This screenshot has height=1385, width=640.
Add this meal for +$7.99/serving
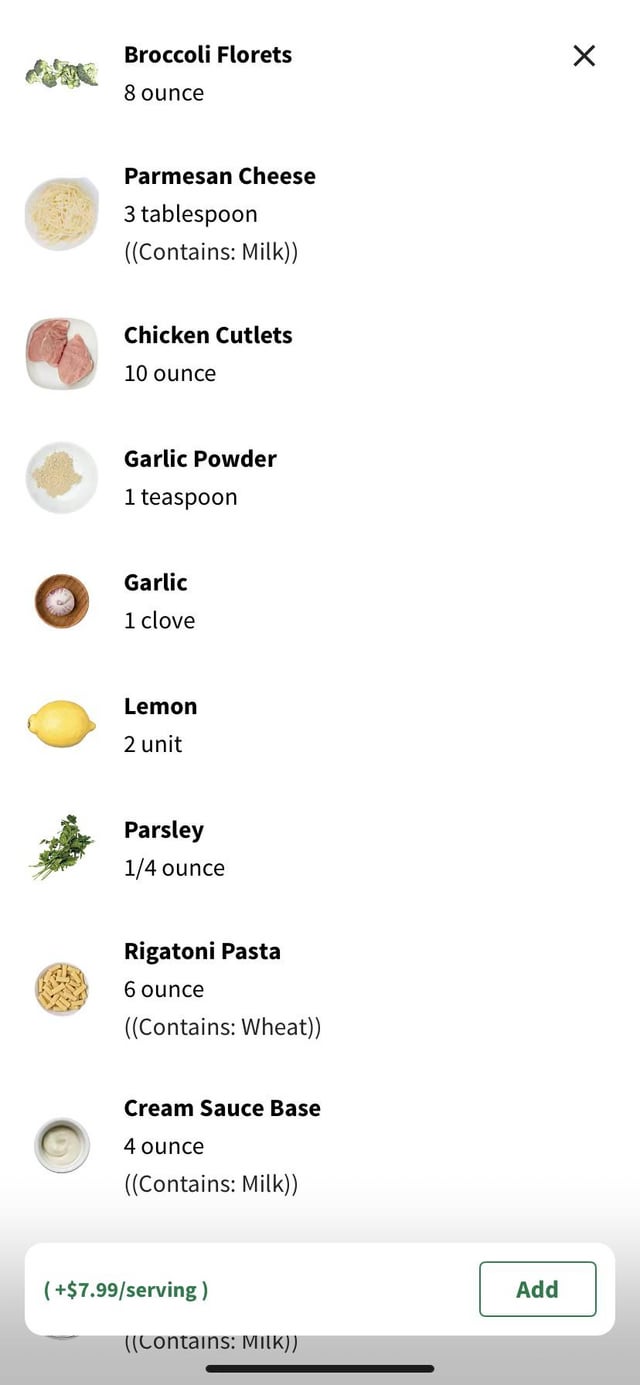point(537,1289)
